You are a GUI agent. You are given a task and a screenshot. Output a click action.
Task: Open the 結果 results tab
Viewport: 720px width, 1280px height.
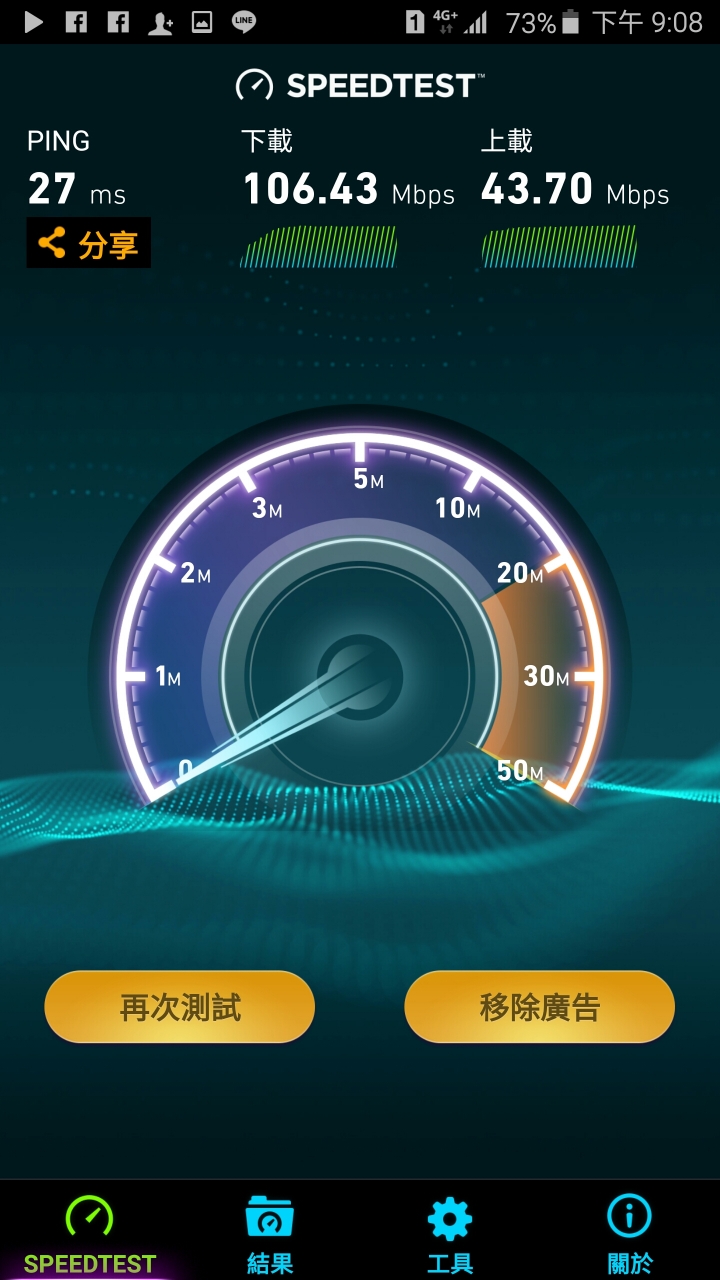click(270, 1235)
